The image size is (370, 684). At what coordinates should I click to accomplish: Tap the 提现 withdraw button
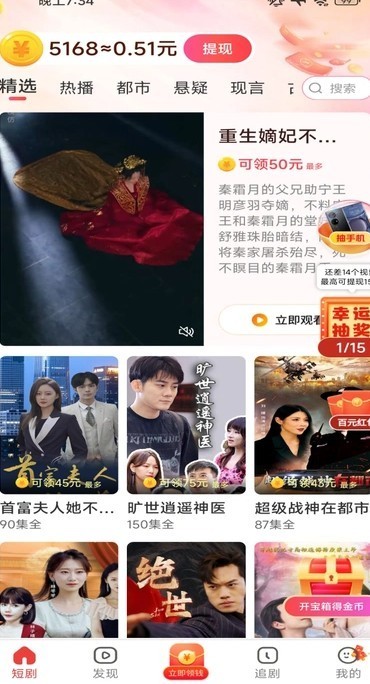click(x=217, y=49)
